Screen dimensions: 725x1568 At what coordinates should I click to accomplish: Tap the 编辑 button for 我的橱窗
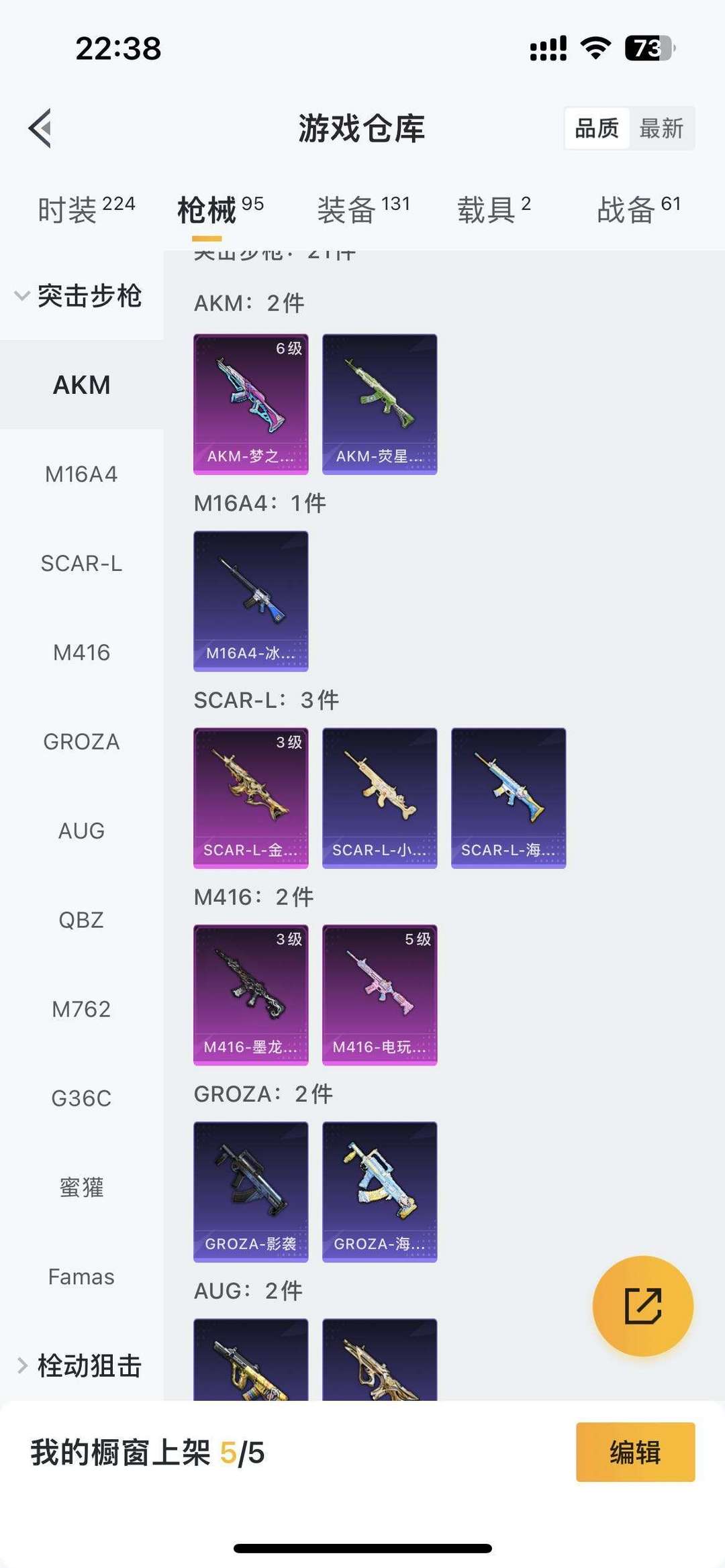(x=635, y=1452)
